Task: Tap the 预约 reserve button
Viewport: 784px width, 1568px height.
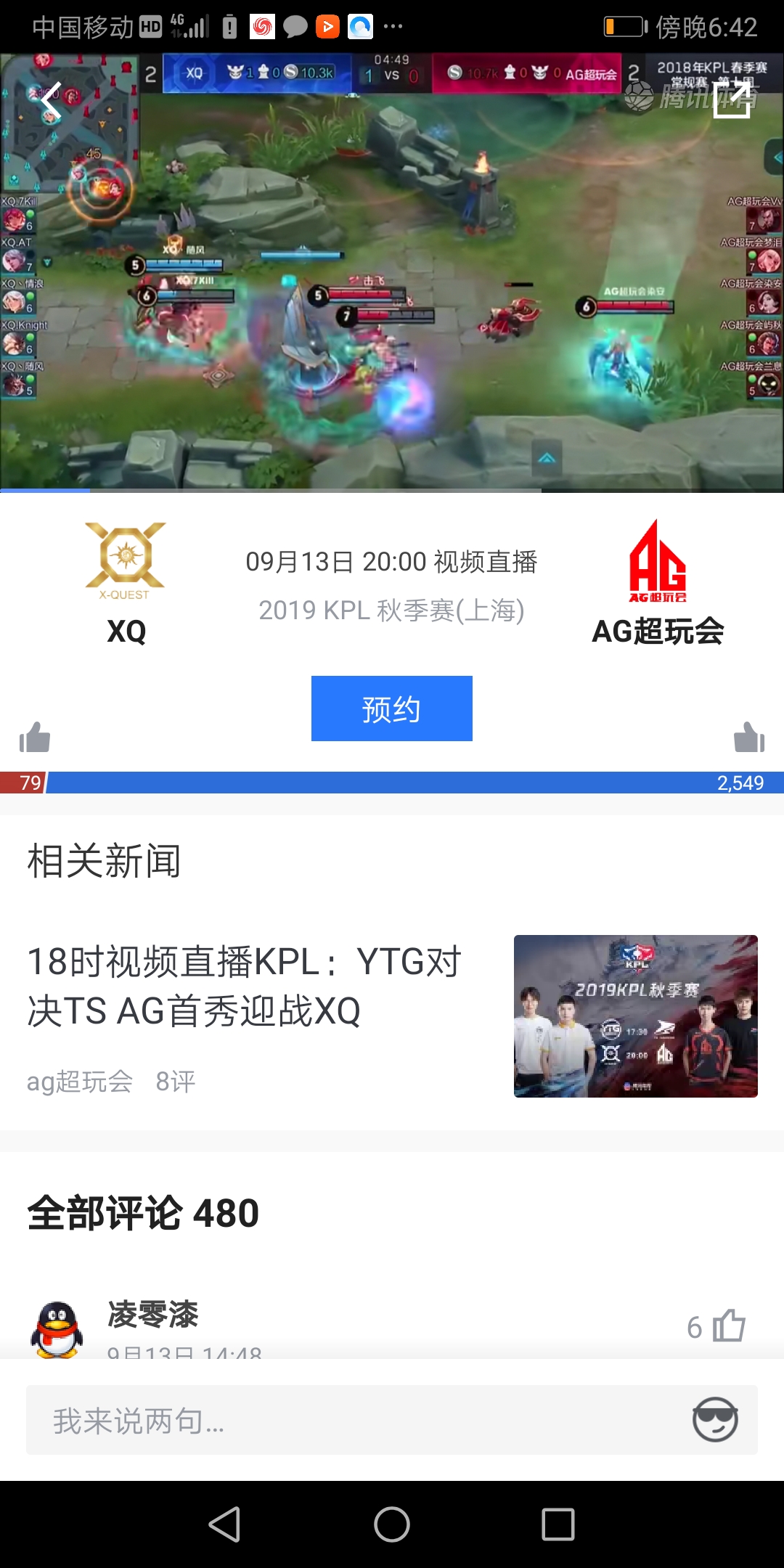Action: (391, 709)
